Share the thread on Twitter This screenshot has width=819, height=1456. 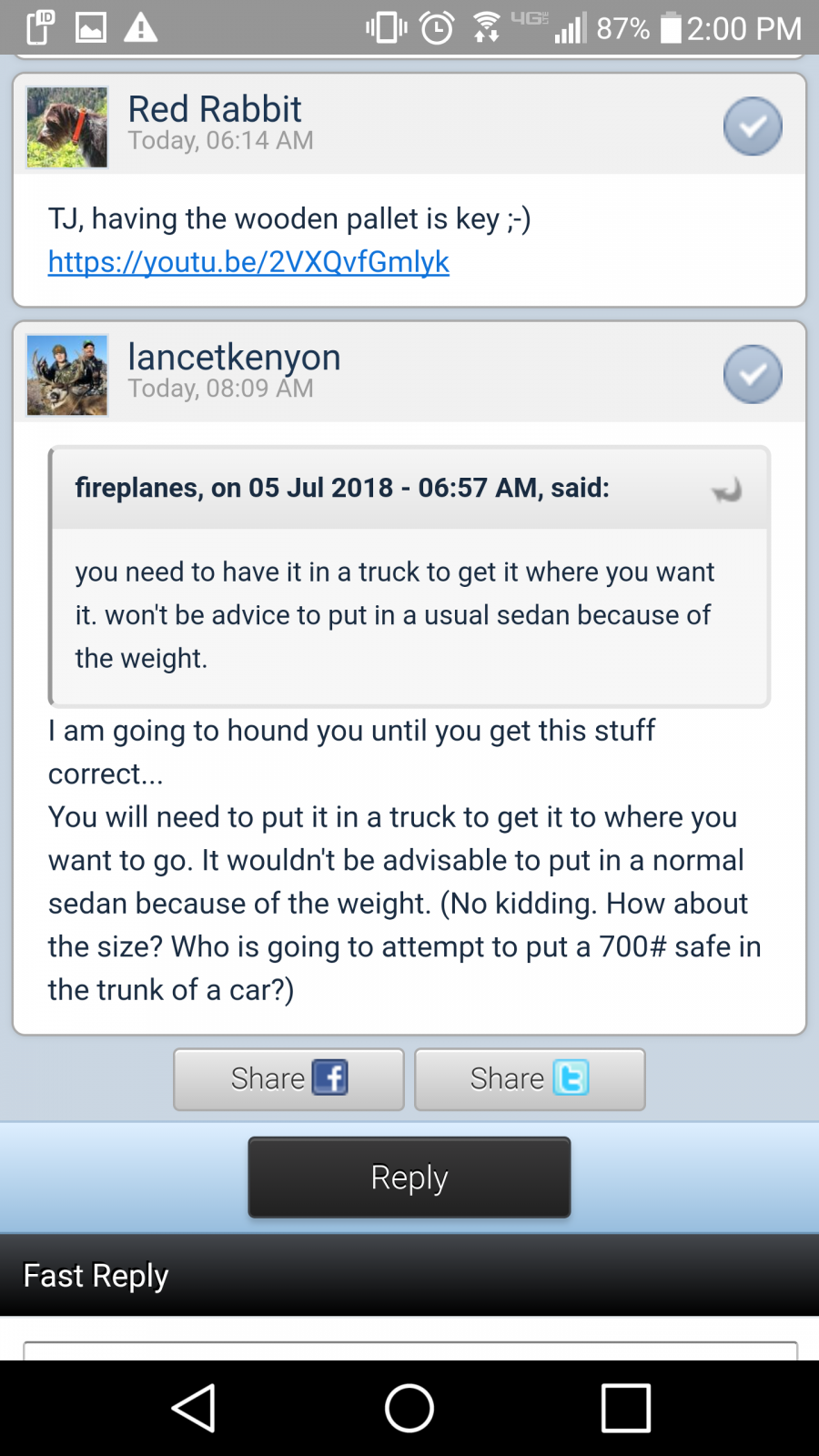point(530,1079)
